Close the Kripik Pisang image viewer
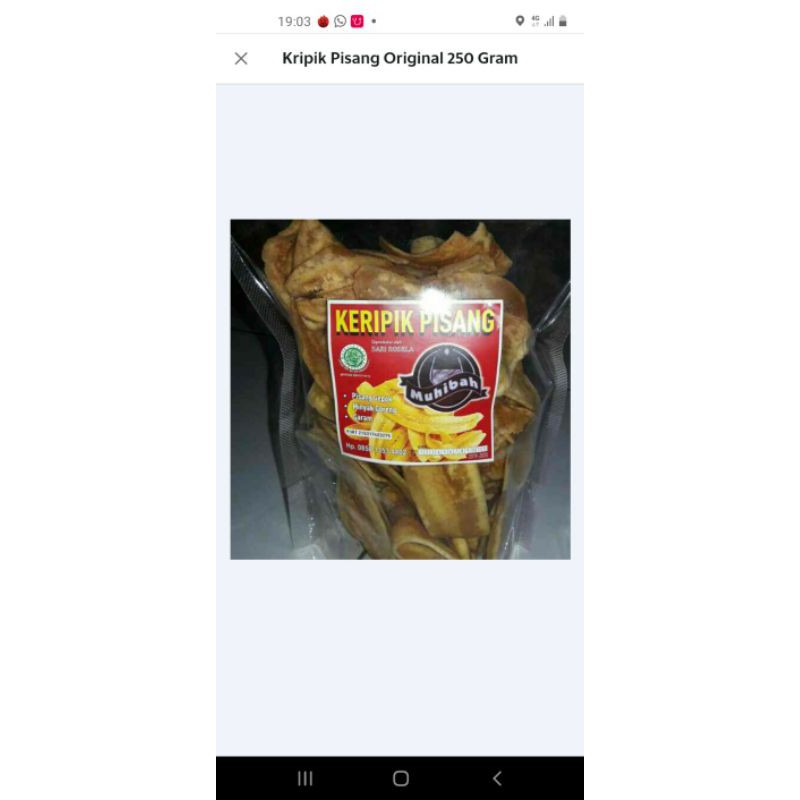This screenshot has height=800, width=800. tap(241, 58)
